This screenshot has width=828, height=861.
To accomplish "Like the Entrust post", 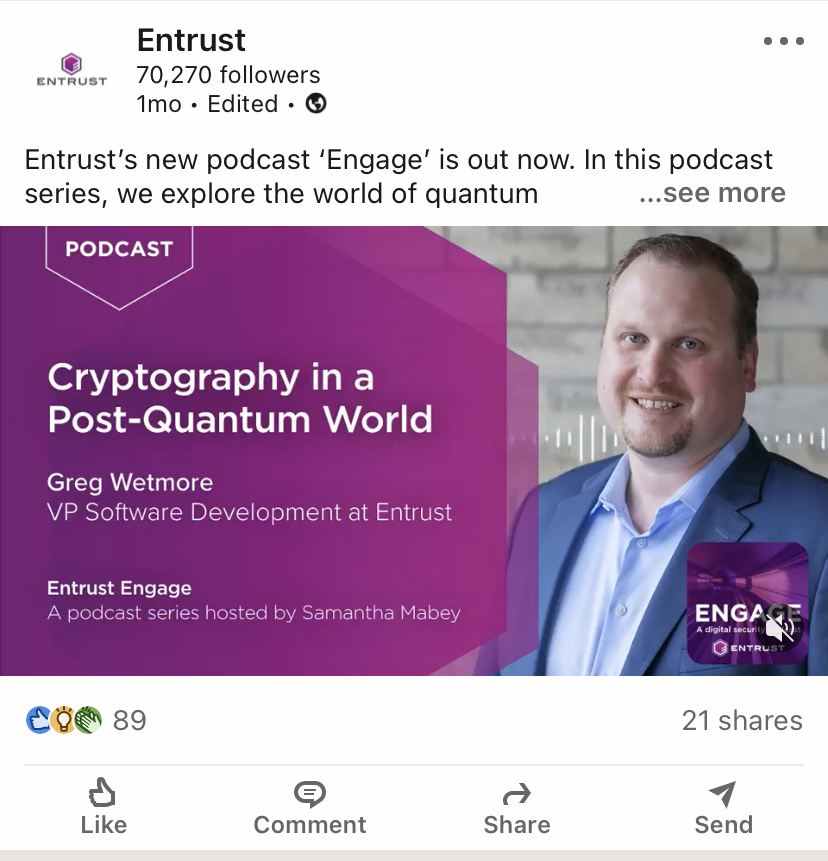I will (x=103, y=808).
